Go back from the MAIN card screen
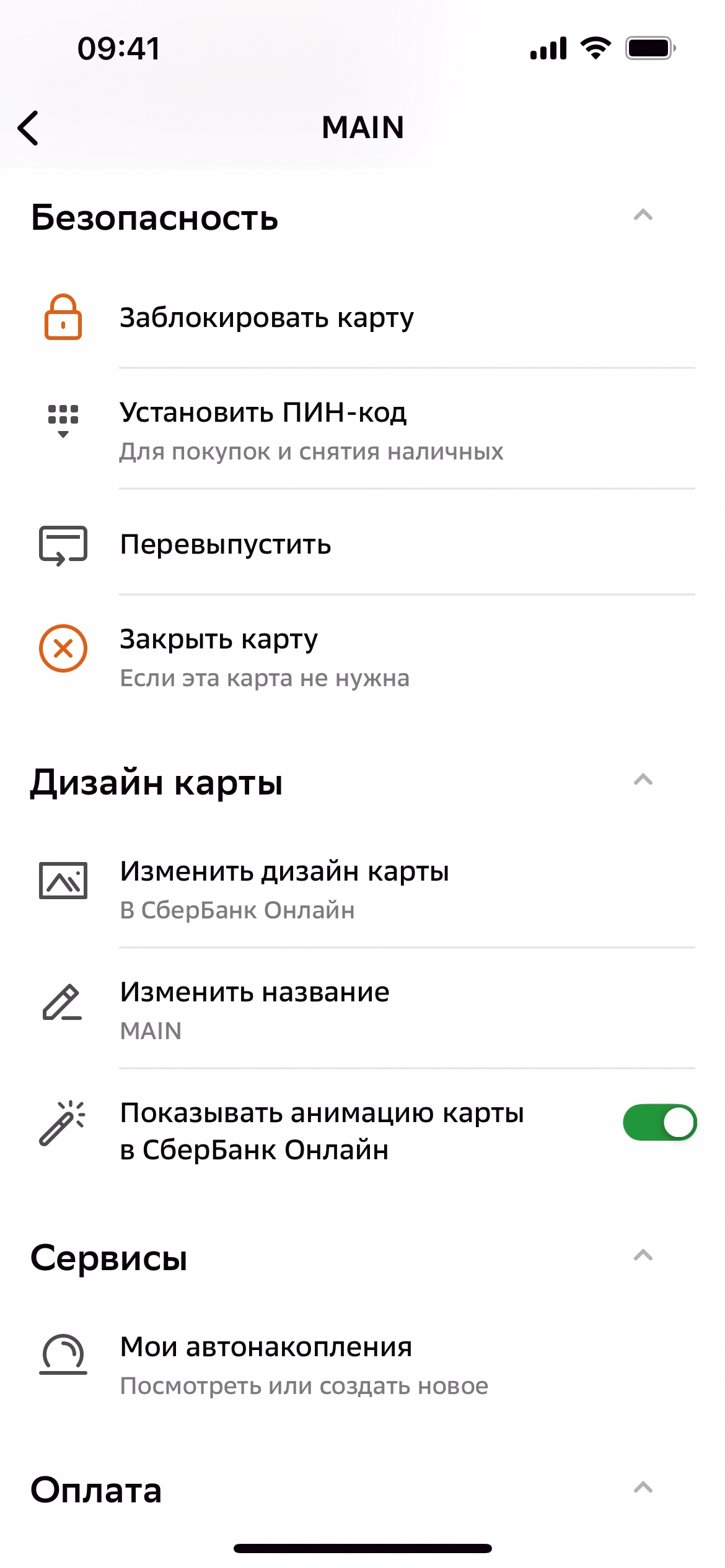This screenshot has width=725, height=1568. [x=29, y=128]
